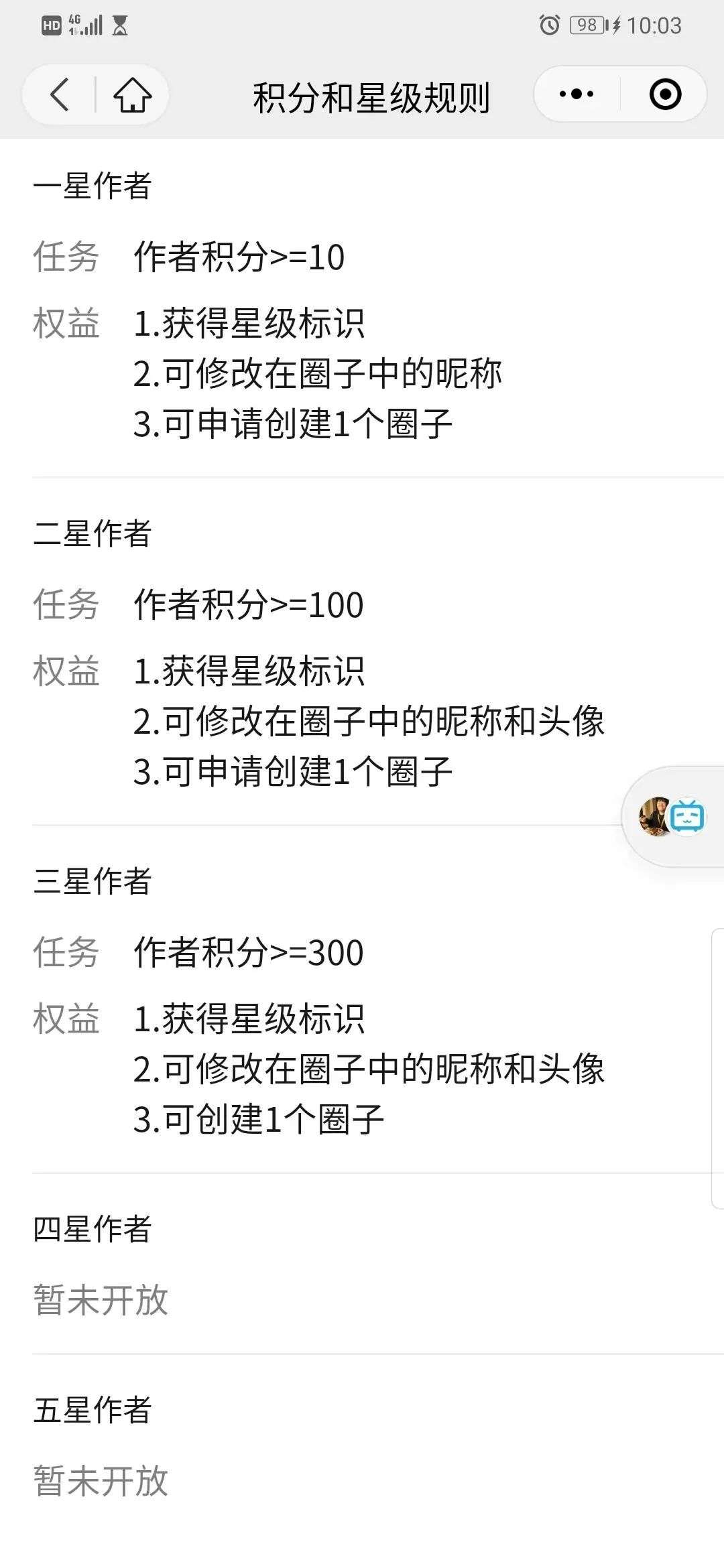
Task: Close the mini program with the circle button
Action: click(665, 94)
